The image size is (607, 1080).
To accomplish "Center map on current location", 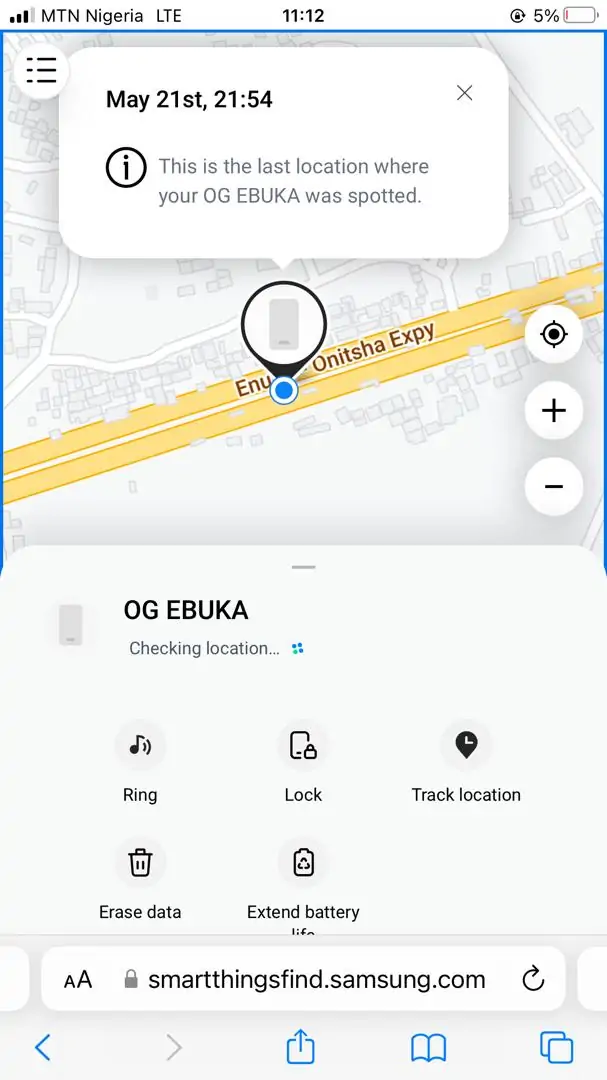I will [554, 334].
